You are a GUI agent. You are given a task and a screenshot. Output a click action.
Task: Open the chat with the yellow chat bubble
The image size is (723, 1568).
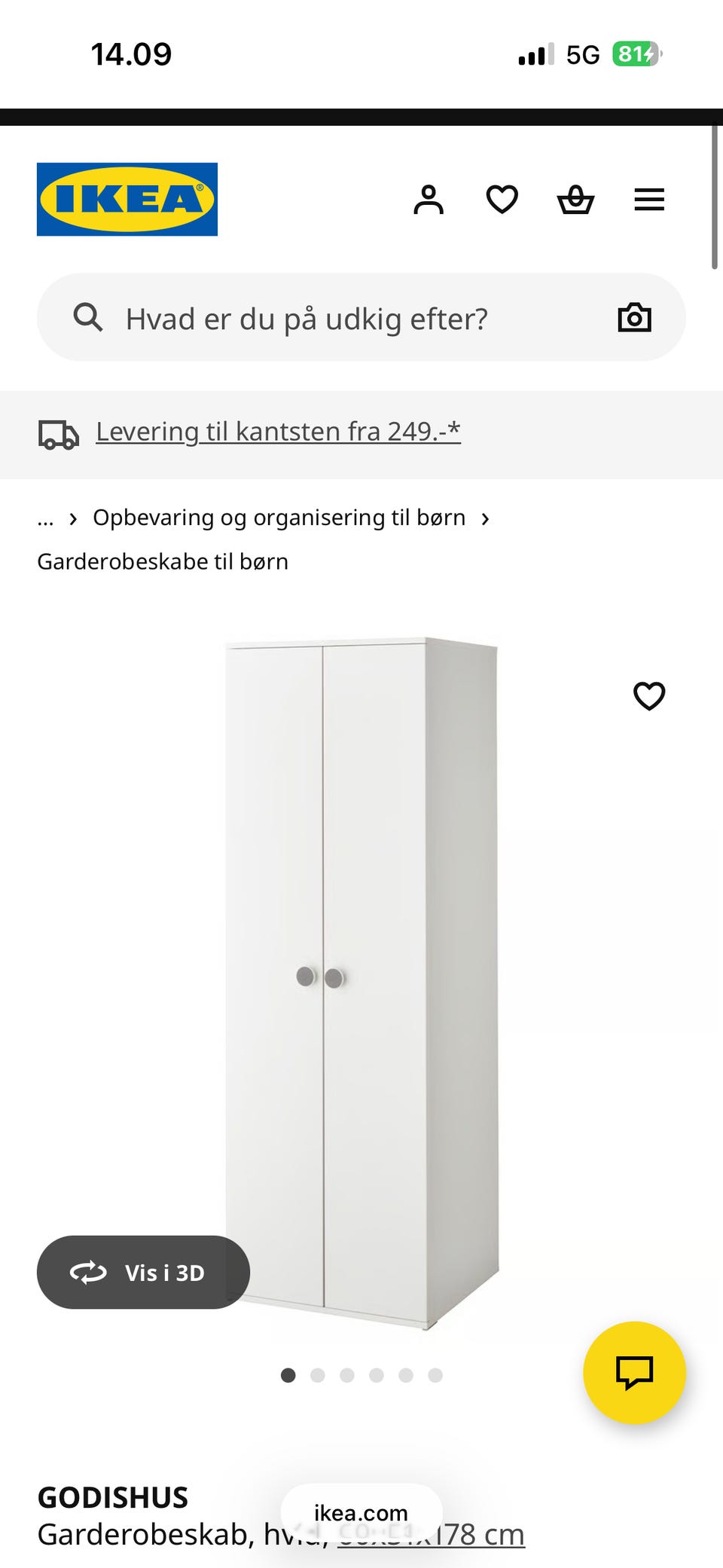coord(634,1373)
